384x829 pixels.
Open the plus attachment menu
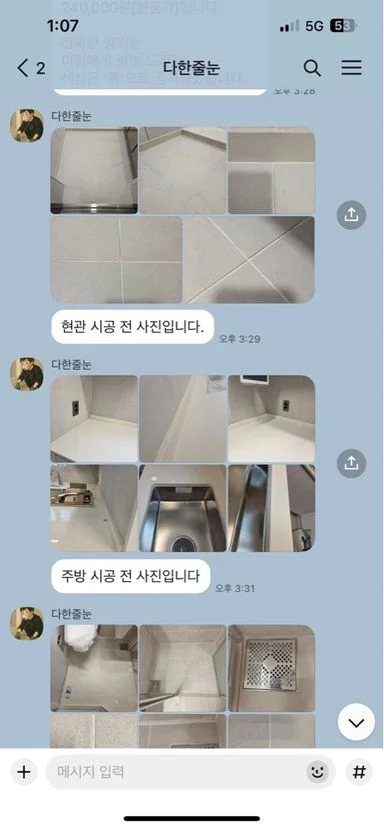click(24, 772)
